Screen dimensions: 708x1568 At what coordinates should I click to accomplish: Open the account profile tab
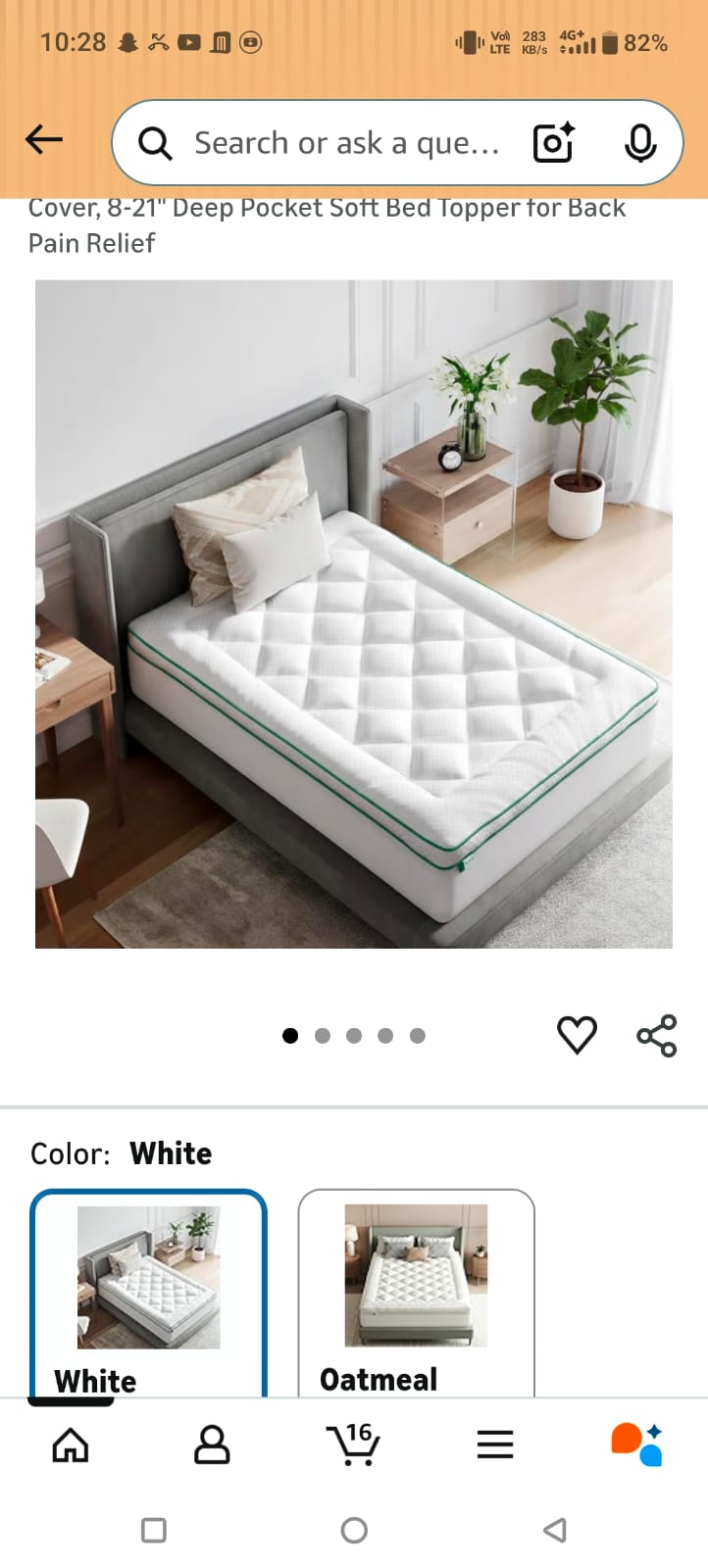pyautogui.click(x=212, y=1445)
